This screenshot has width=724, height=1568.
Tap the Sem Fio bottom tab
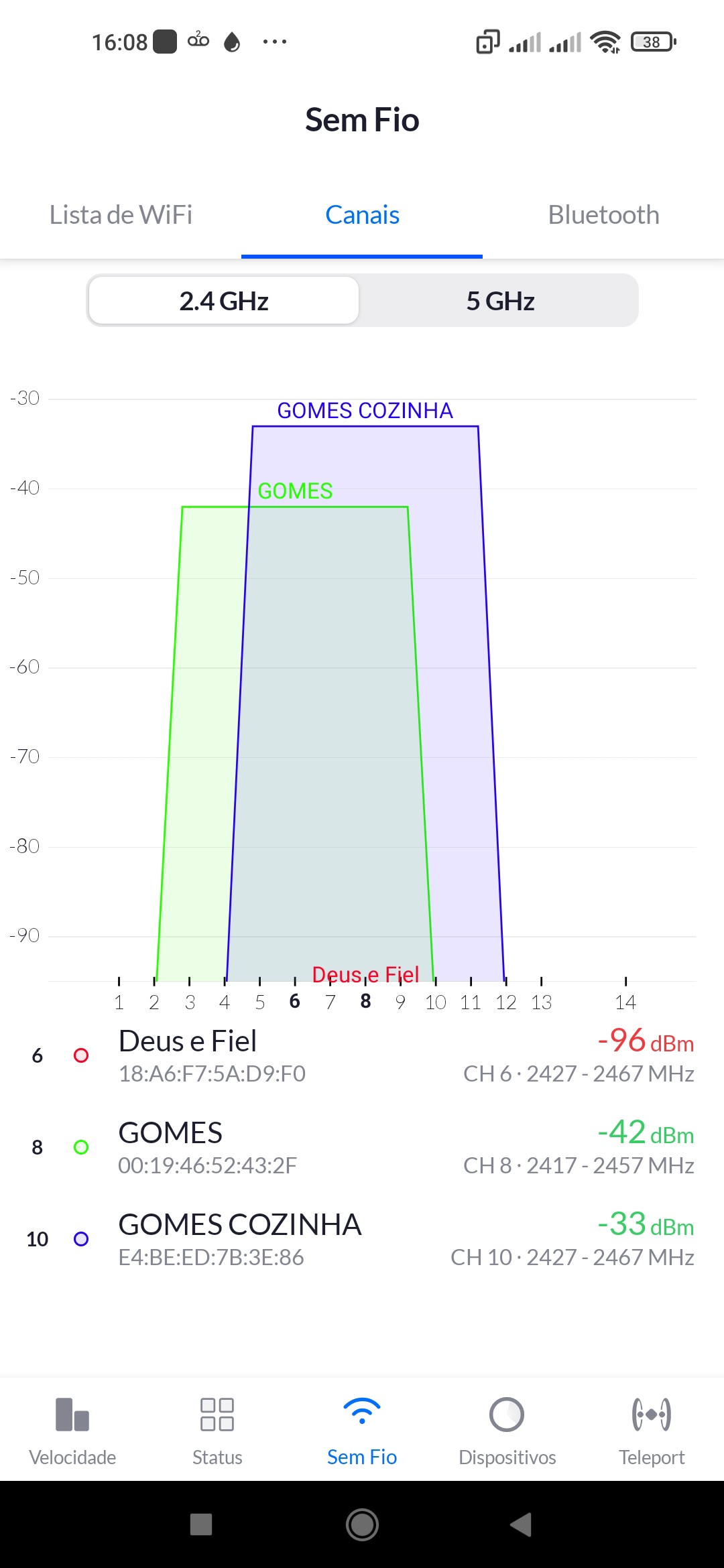pos(362,1430)
